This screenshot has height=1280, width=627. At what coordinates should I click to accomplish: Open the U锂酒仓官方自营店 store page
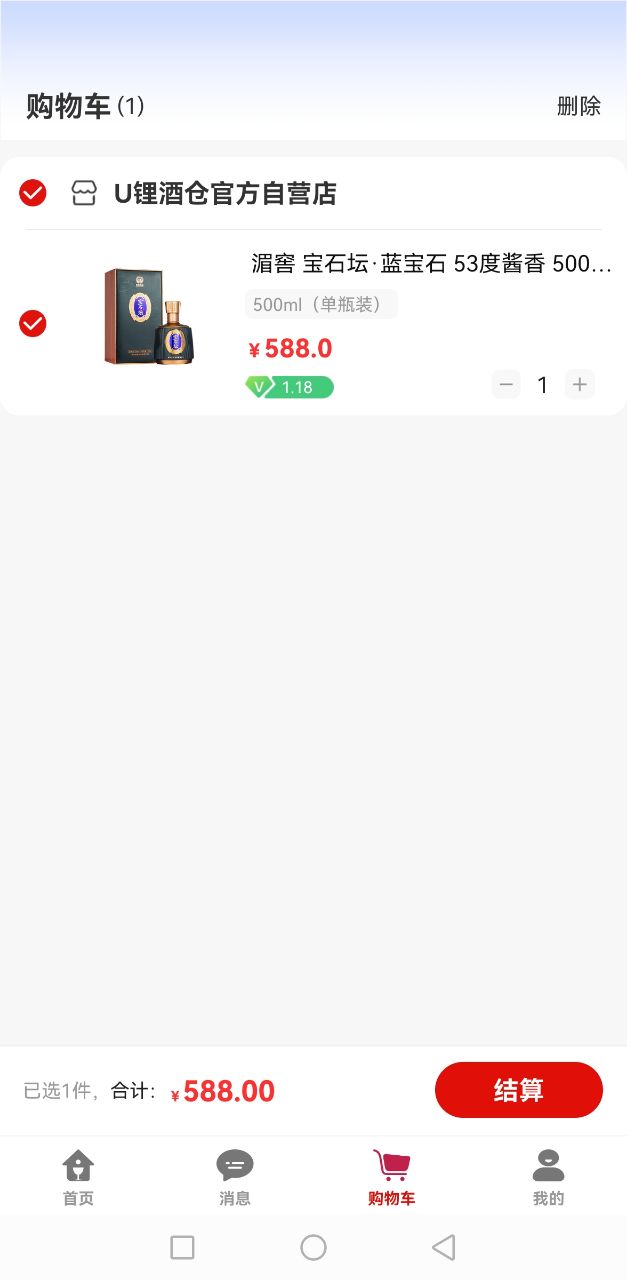(x=224, y=193)
